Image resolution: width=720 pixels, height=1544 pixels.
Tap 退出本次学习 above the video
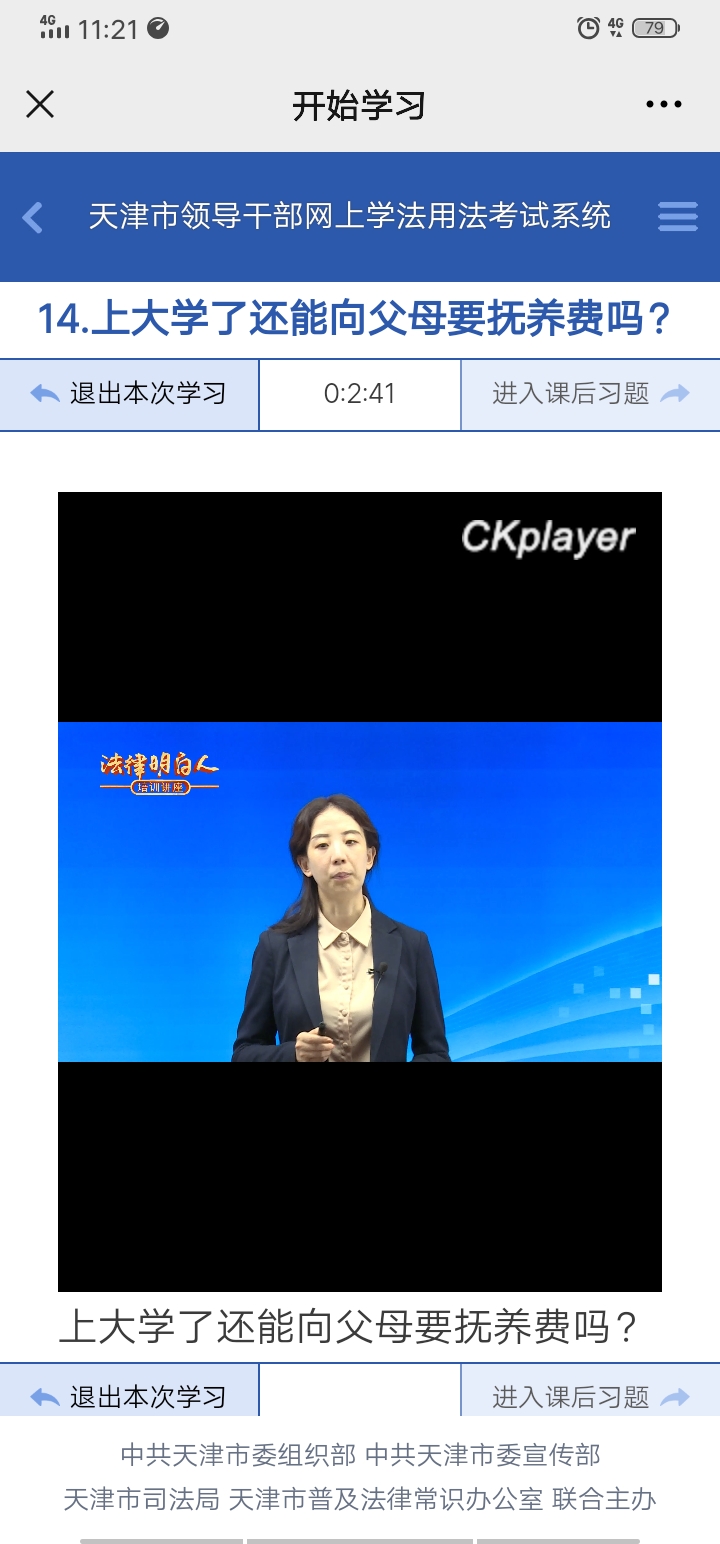[129, 394]
